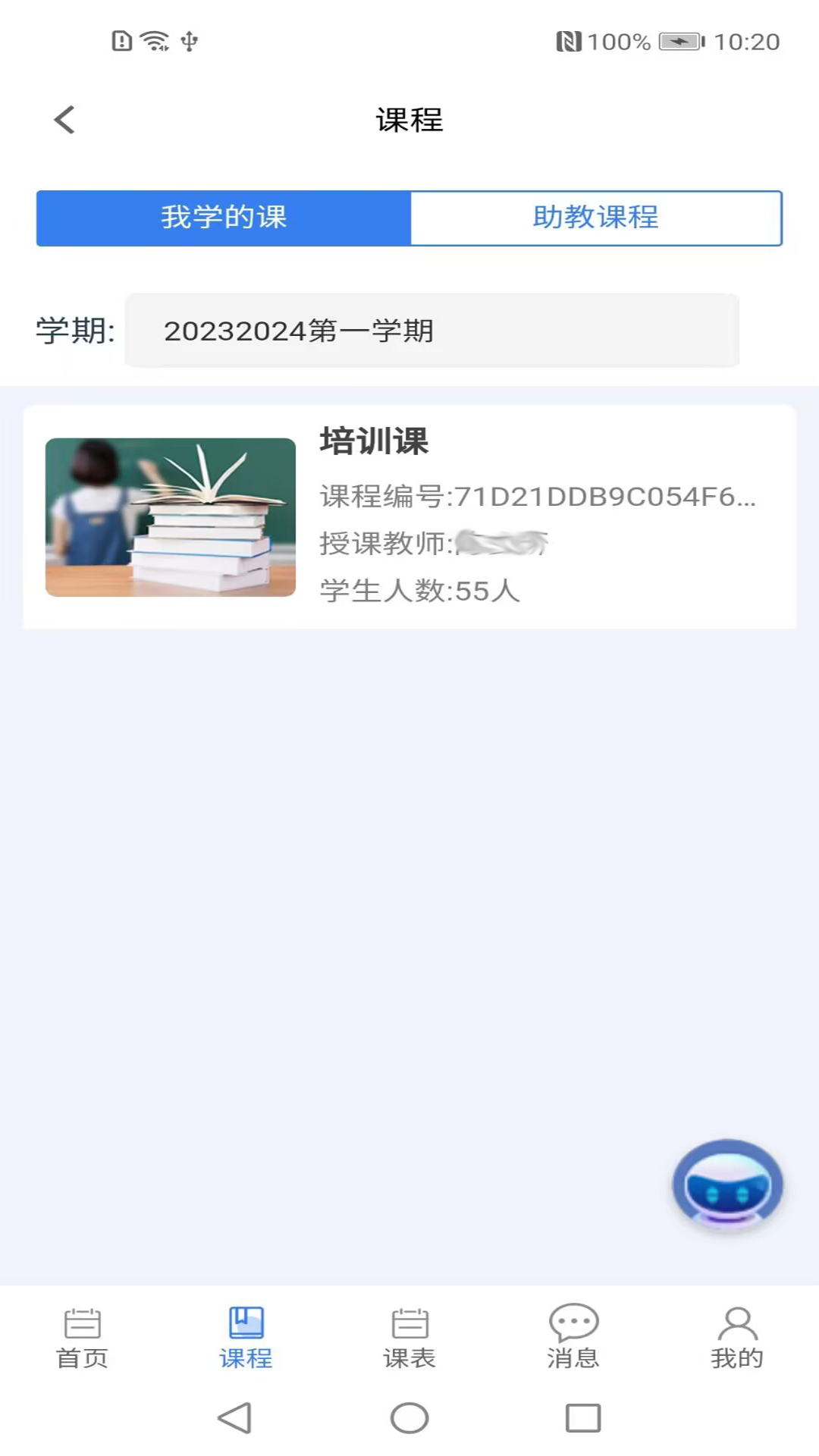
Task: Select the 我学的课 tab
Action: pyautogui.click(x=222, y=218)
